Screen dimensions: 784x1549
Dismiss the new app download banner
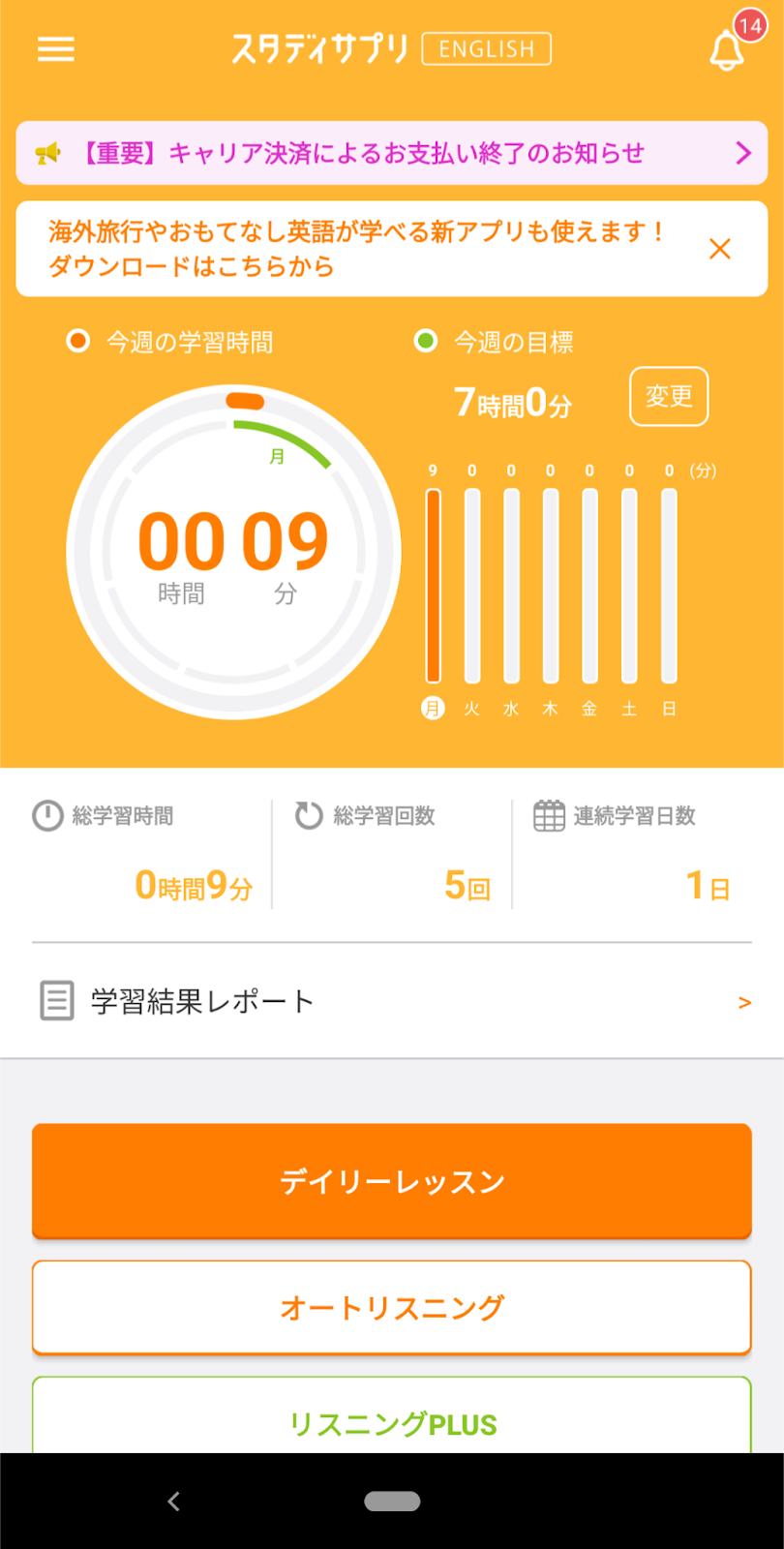(719, 249)
